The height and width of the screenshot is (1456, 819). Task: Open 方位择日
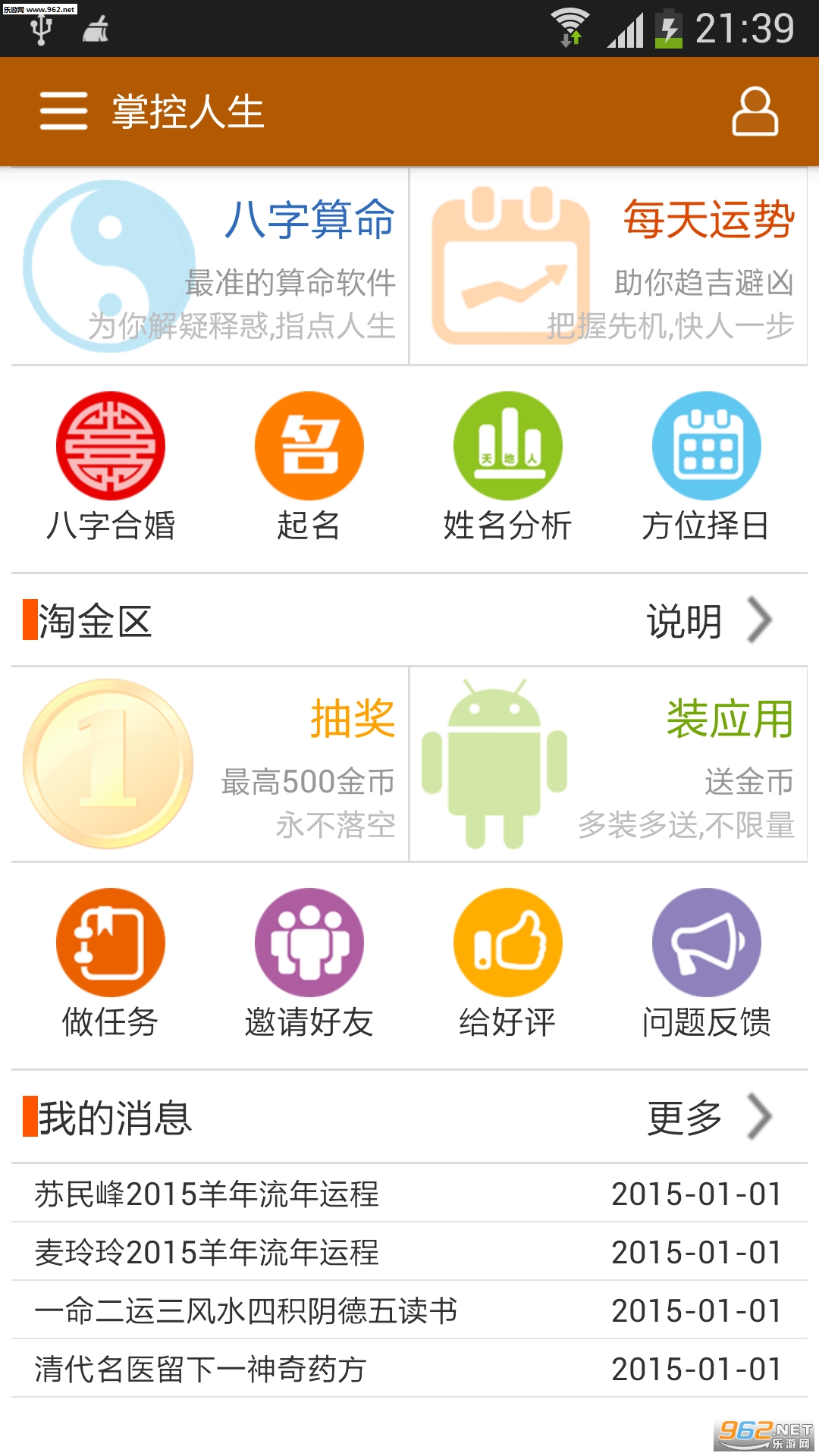point(706,466)
